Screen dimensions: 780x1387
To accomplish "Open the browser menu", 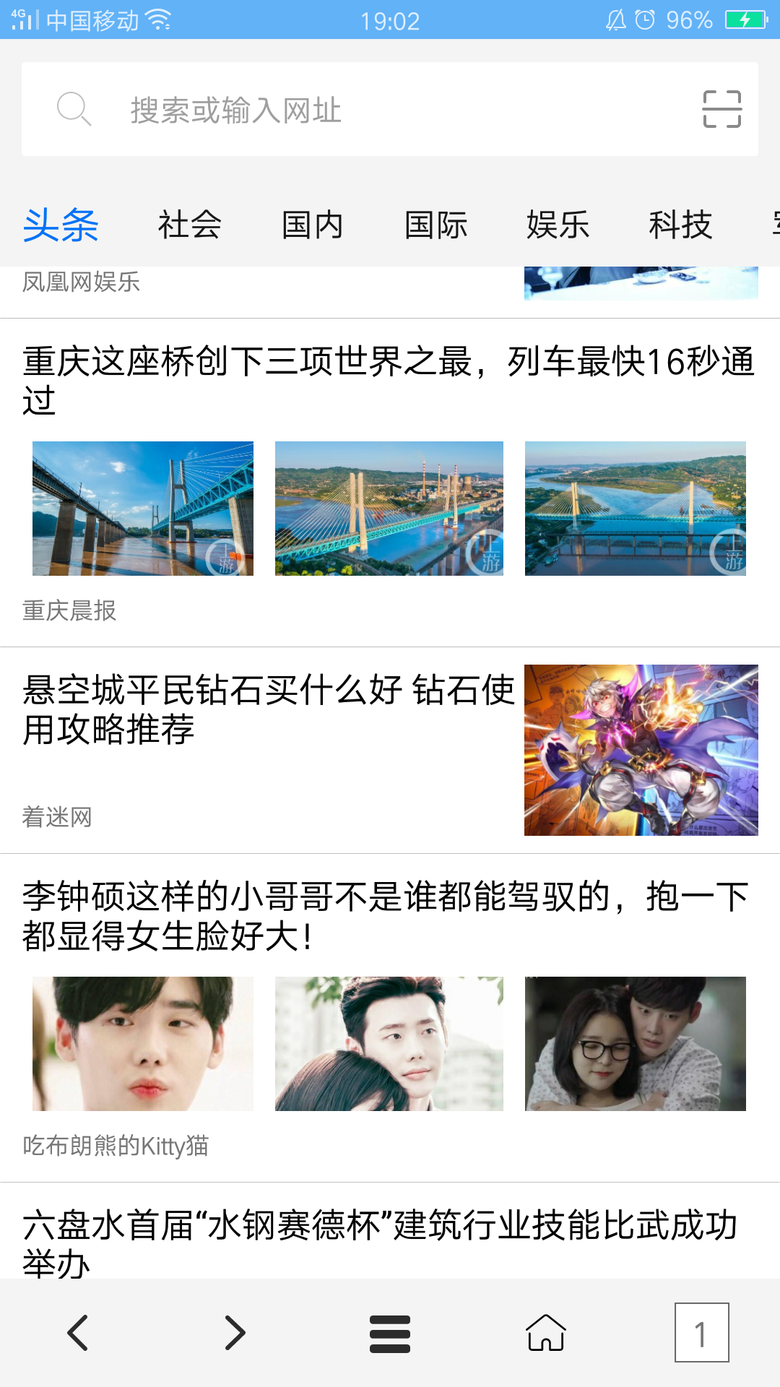I will tap(390, 1333).
